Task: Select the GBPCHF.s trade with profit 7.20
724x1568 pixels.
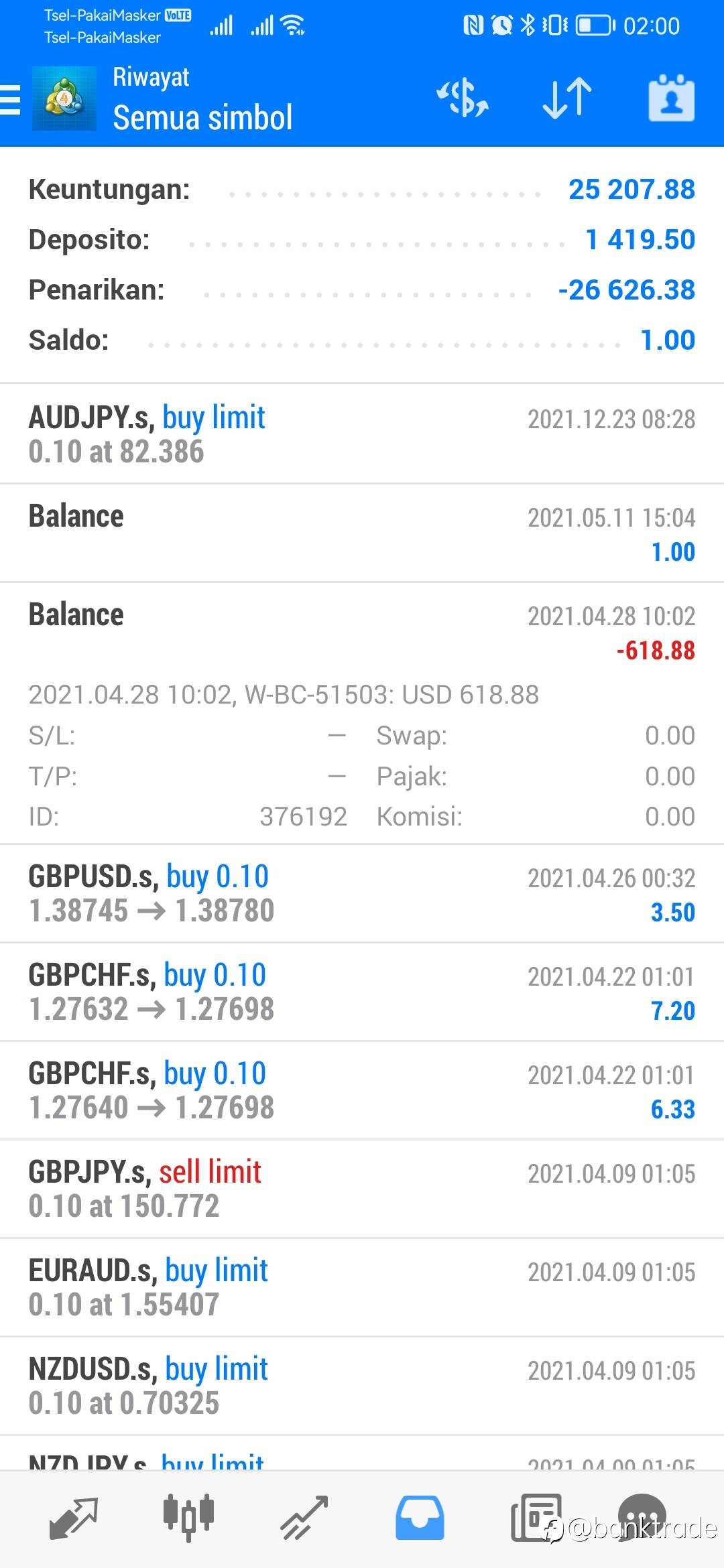Action: [x=362, y=992]
